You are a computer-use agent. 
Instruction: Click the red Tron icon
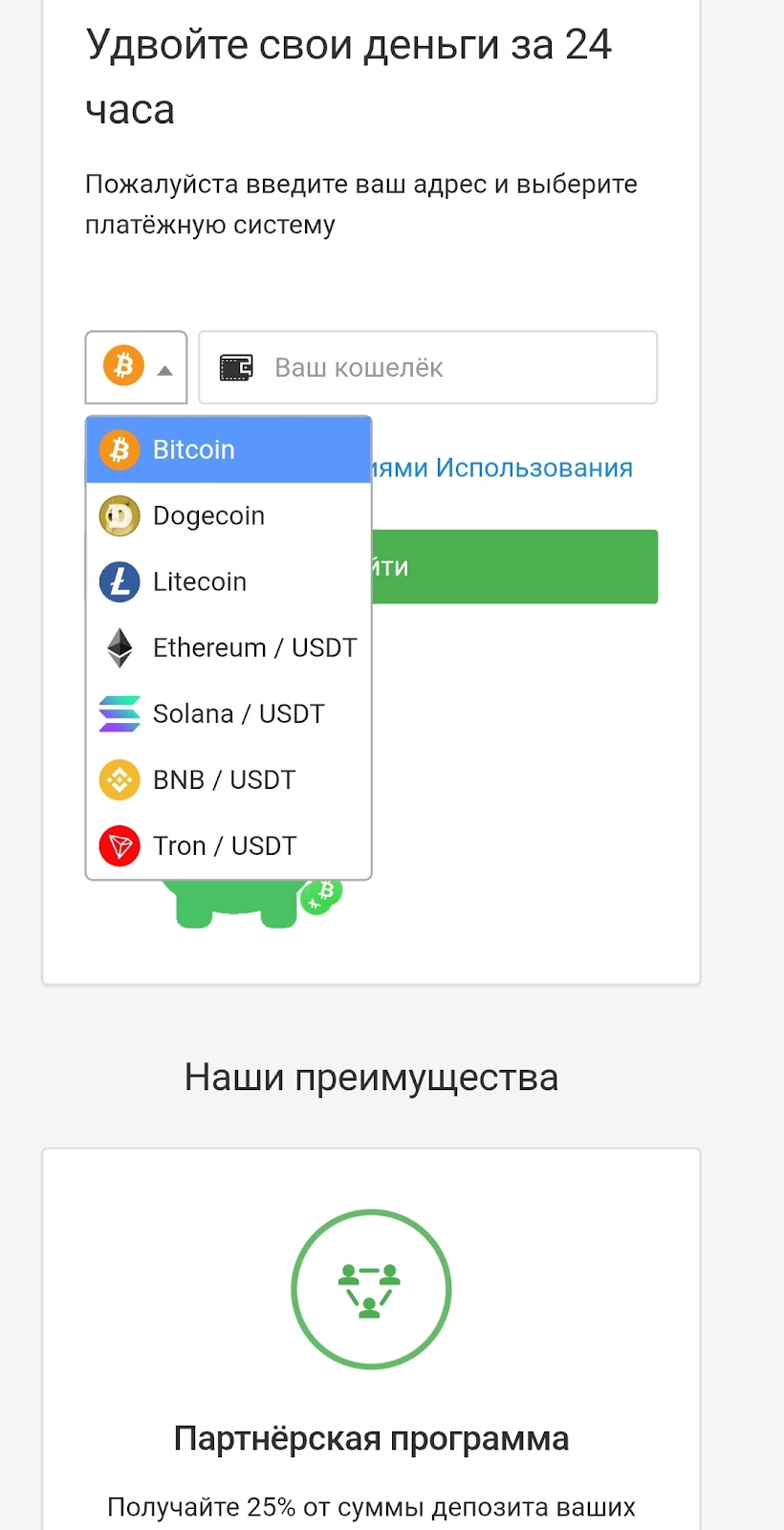tap(118, 845)
